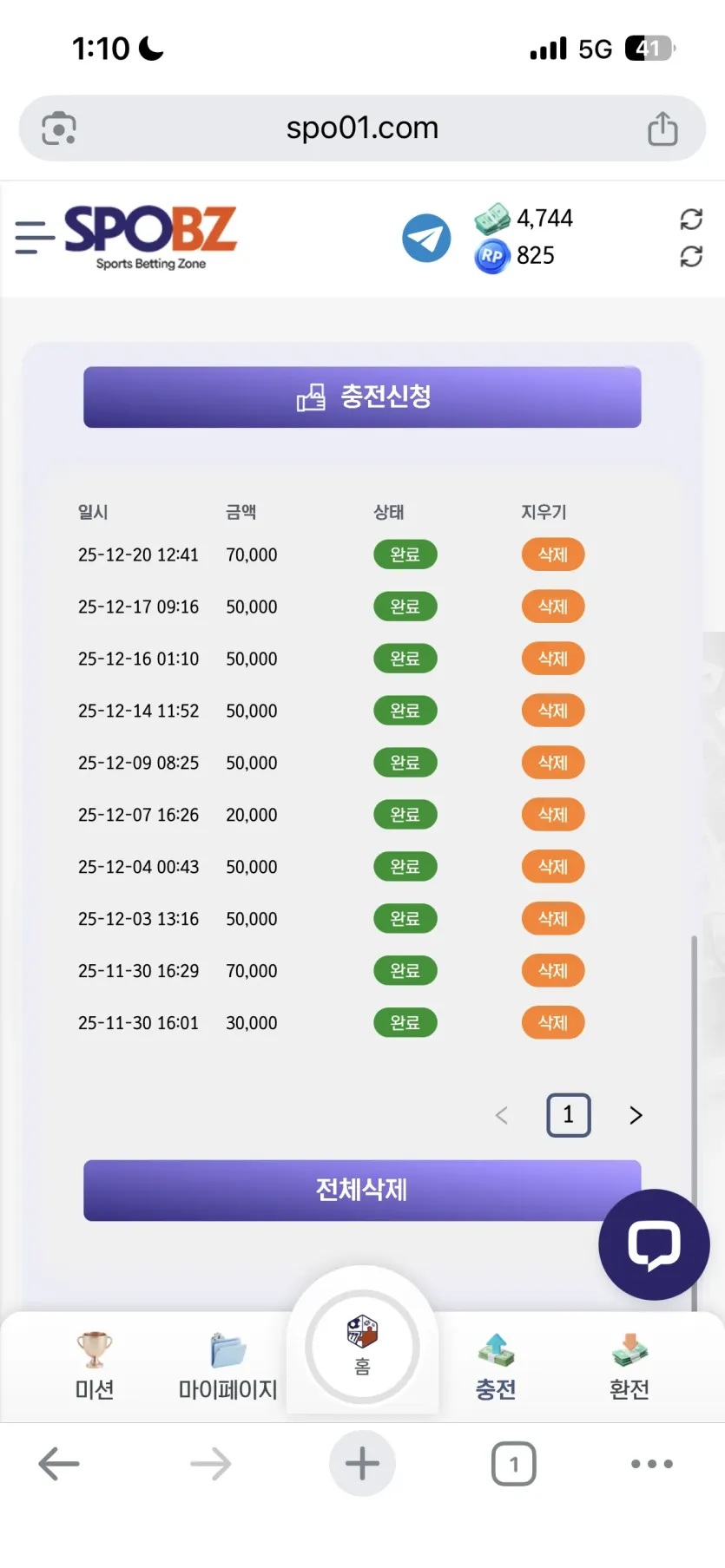725x1568 pixels.
Task: Open the Telegram channel icon
Action: (426, 238)
